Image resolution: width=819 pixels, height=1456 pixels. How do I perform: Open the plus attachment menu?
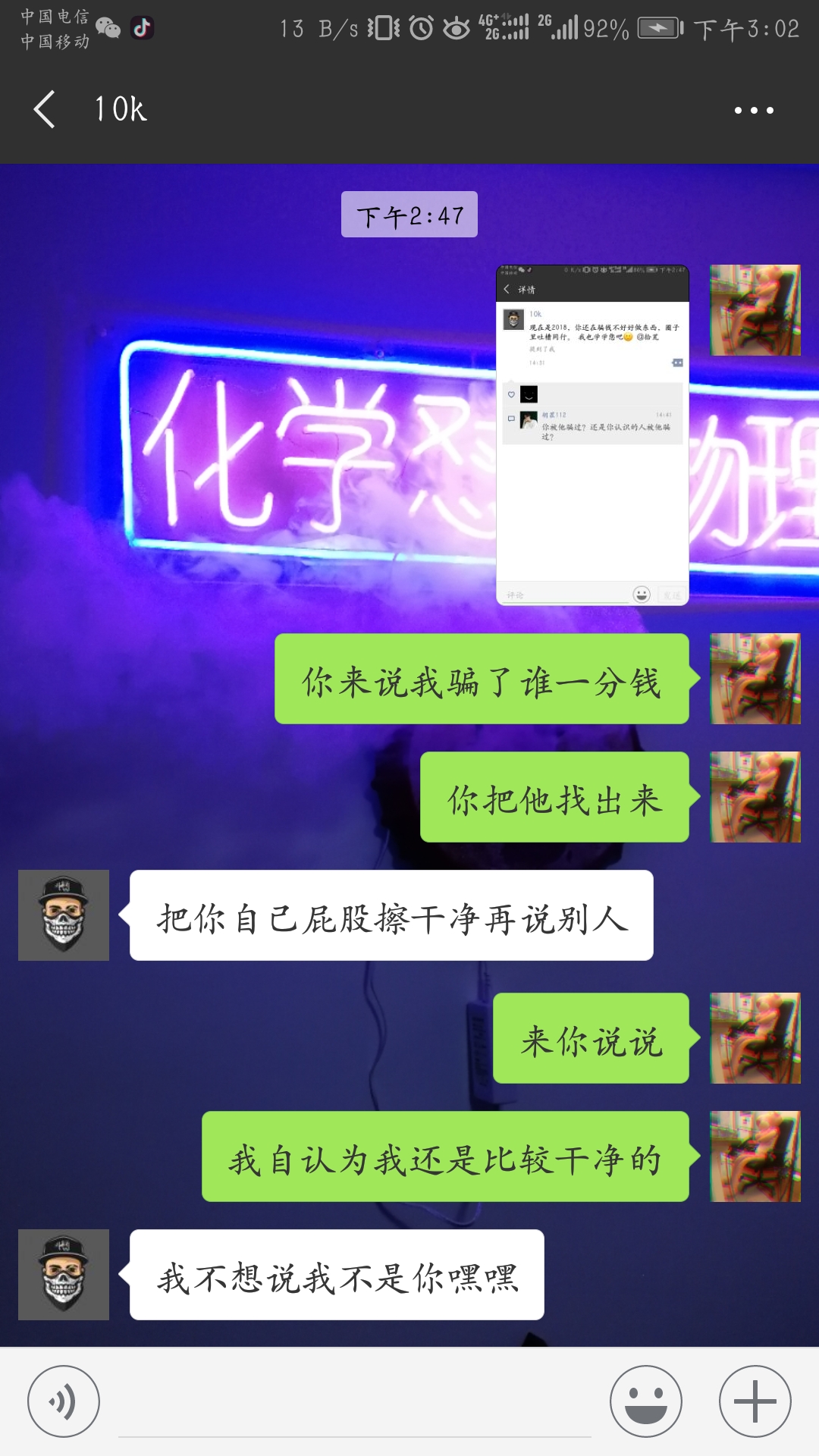click(x=755, y=1401)
